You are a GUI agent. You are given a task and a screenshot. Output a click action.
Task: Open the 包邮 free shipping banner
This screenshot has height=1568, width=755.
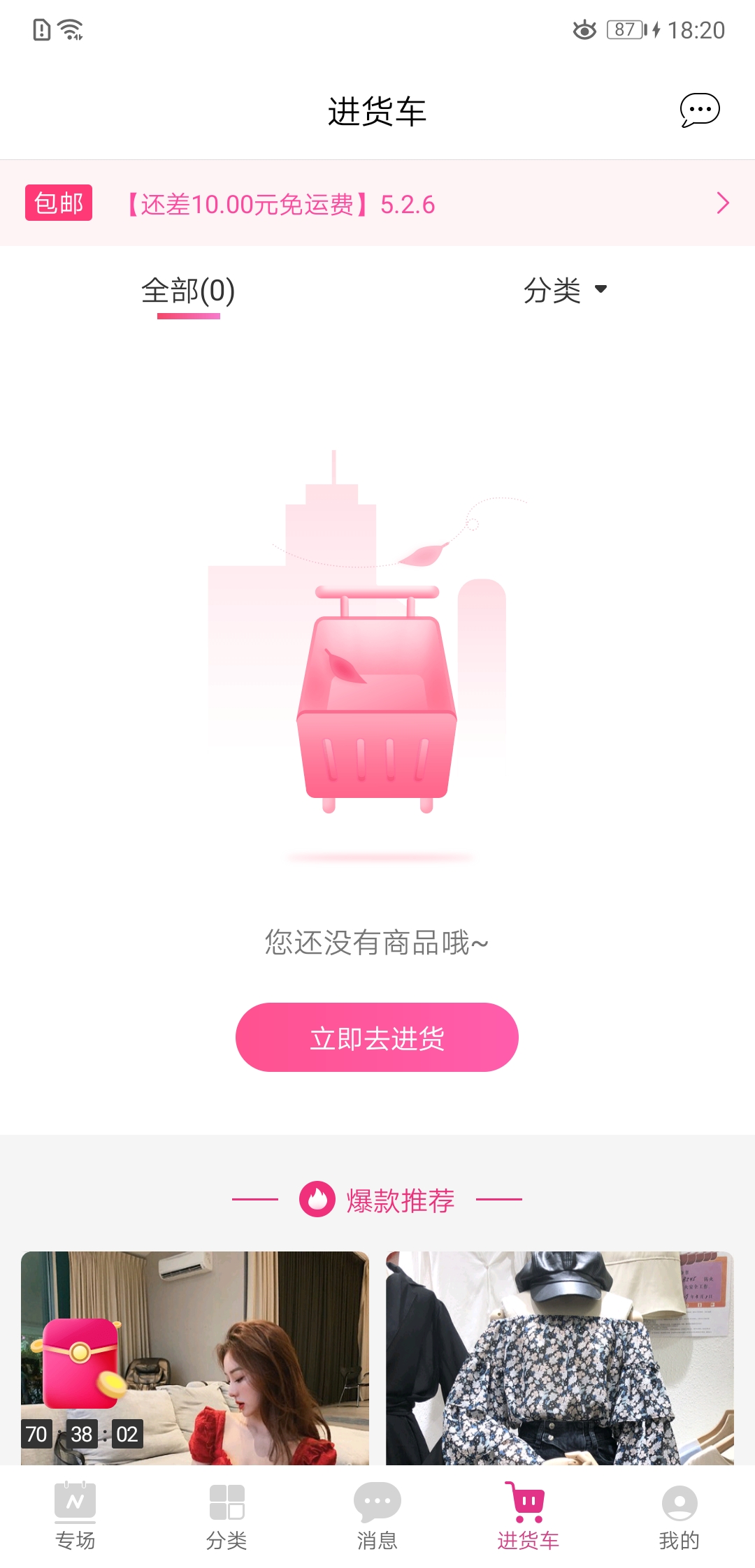pyautogui.click(x=377, y=203)
